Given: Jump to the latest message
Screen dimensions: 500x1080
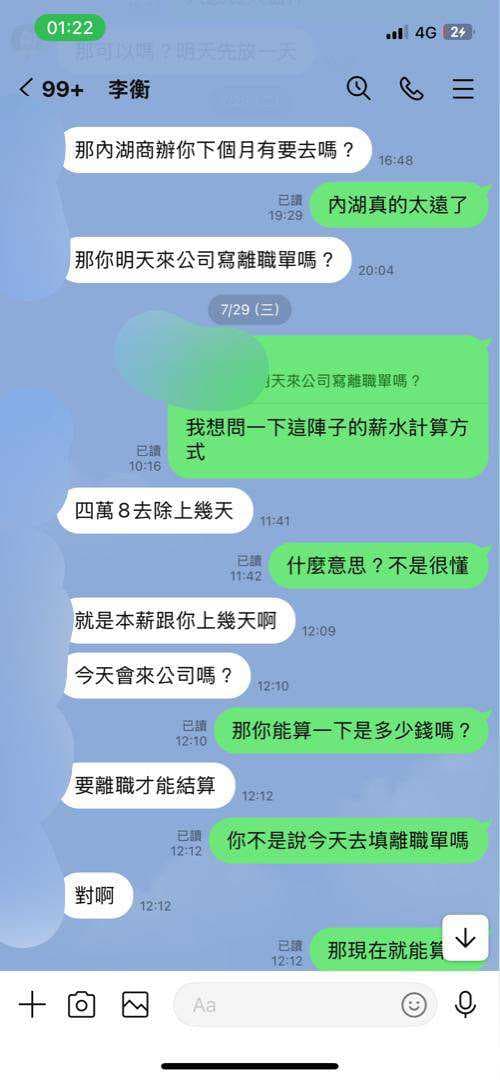Looking at the screenshot, I should click(466, 938).
